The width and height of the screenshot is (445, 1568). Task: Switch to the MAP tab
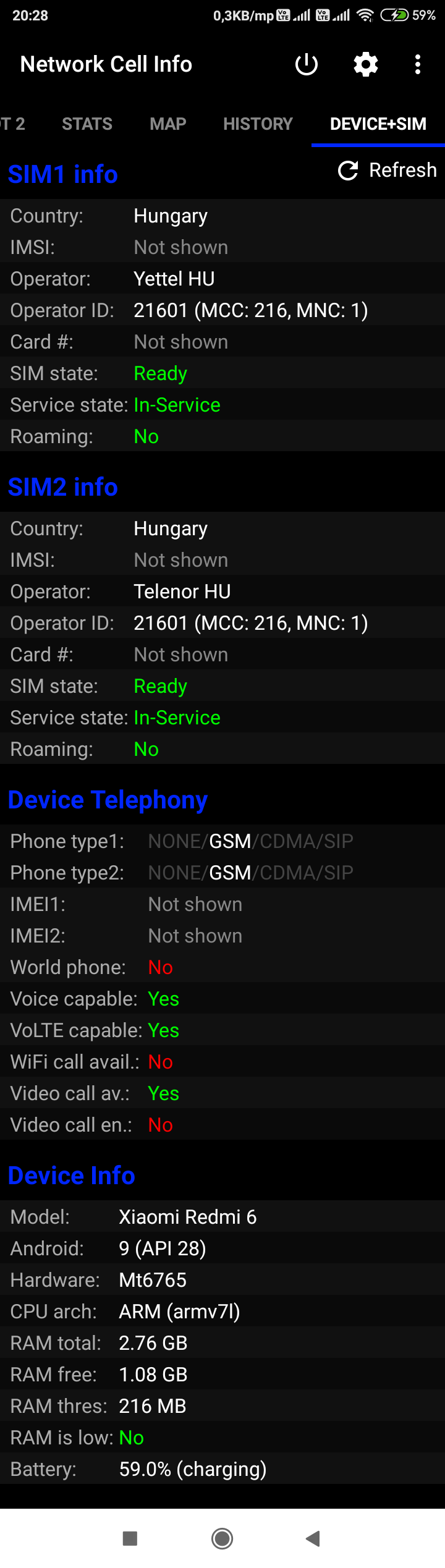point(167,124)
